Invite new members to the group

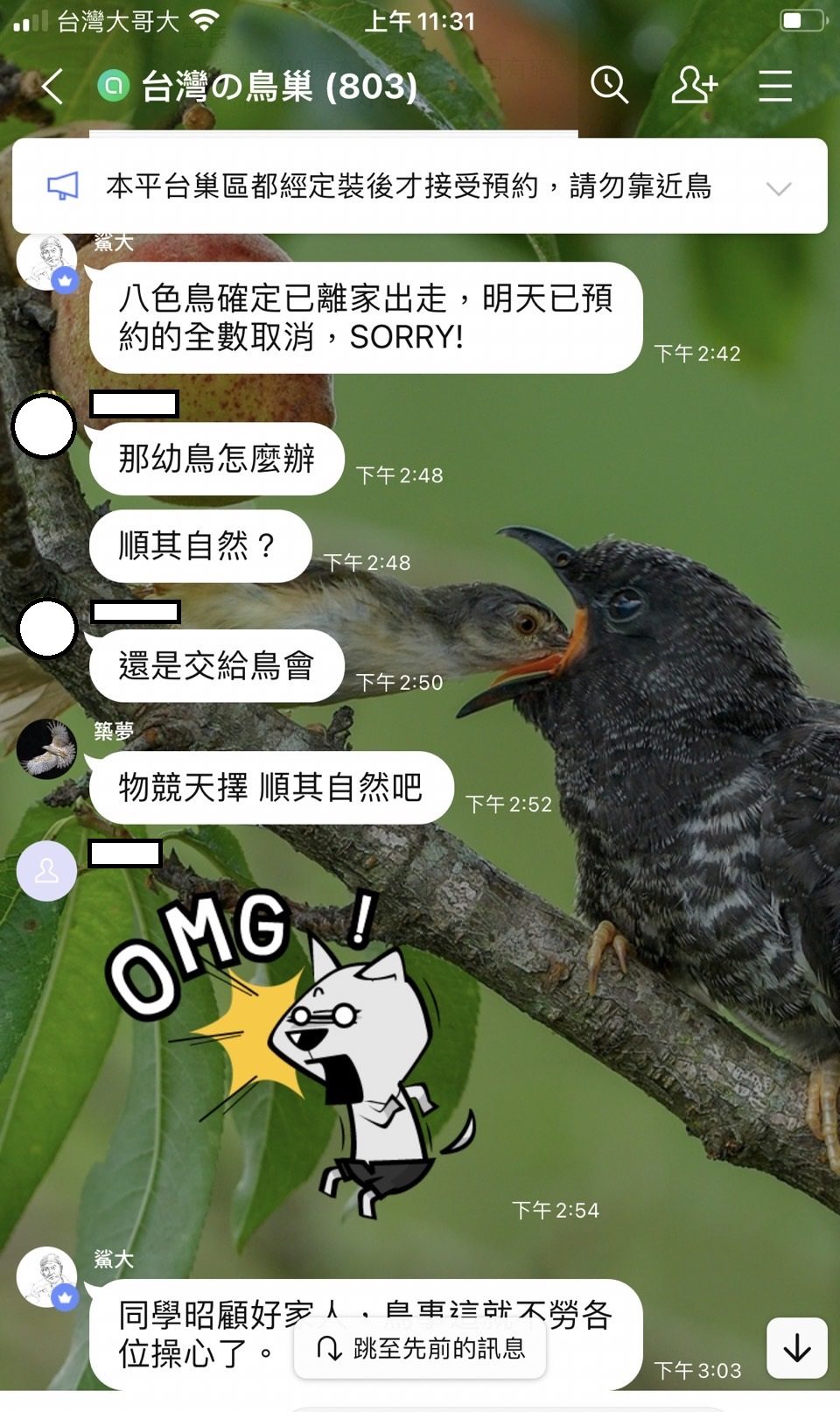pyautogui.click(x=694, y=86)
